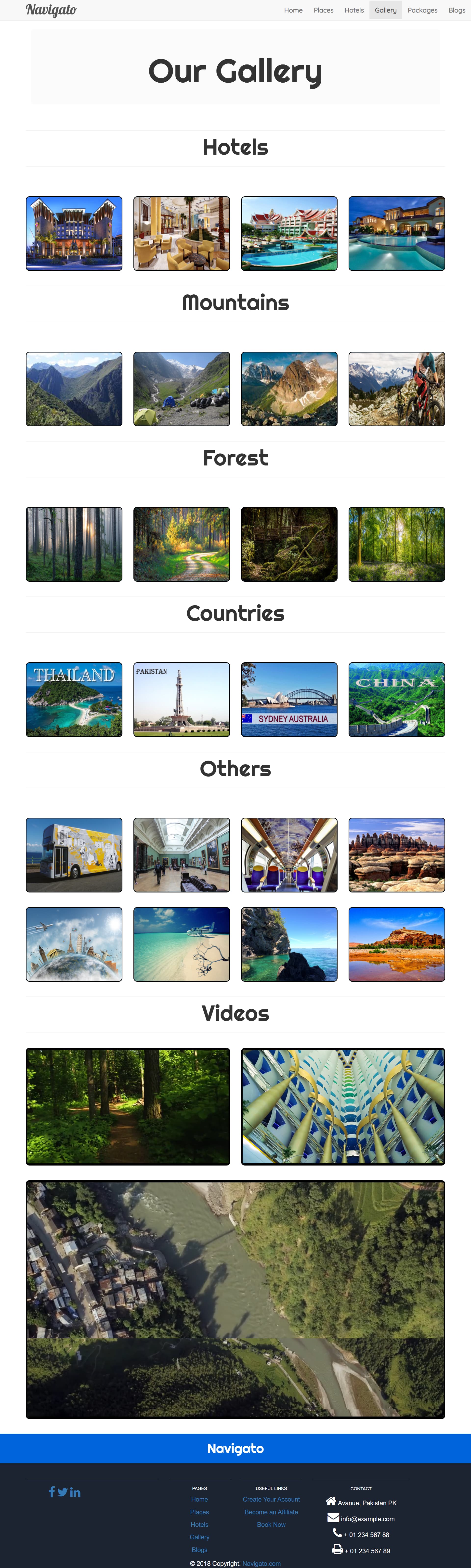Switch to Packages in the navbar
The height and width of the screenshot is (1568, 471).
coord(422,10)
